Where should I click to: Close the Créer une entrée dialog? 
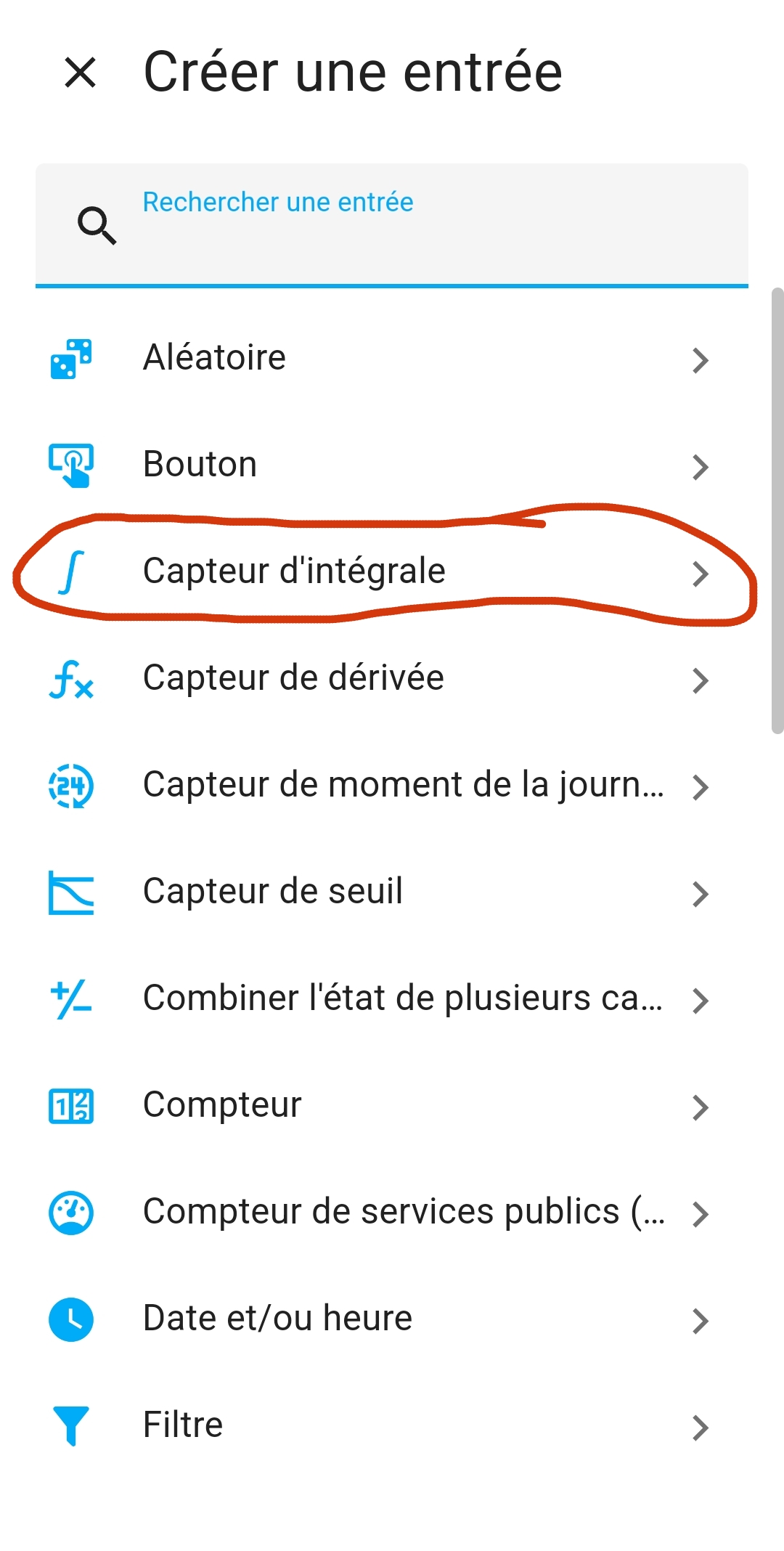[x=80, y=73]
